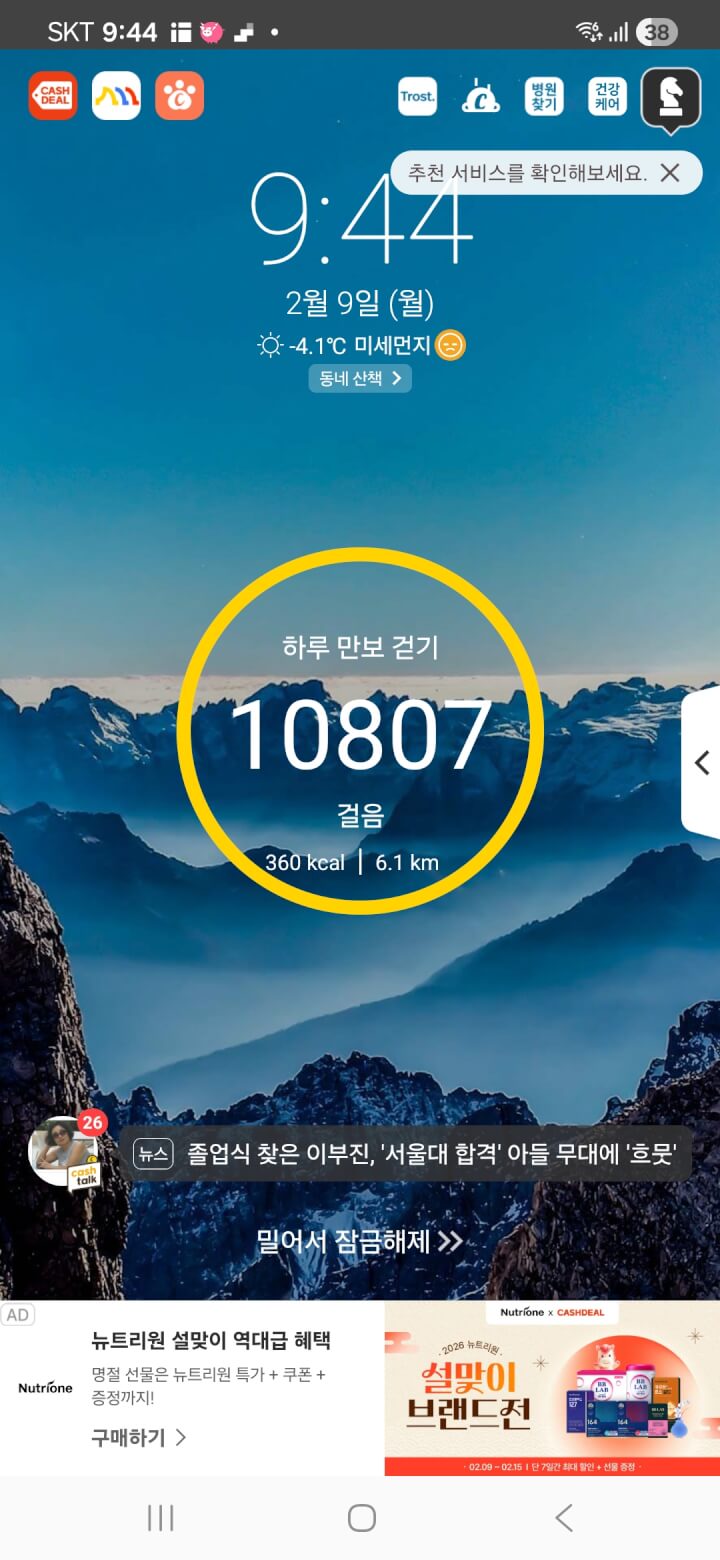Open the 하루 만보 걷기 step counter circle

tap(360, 732)
